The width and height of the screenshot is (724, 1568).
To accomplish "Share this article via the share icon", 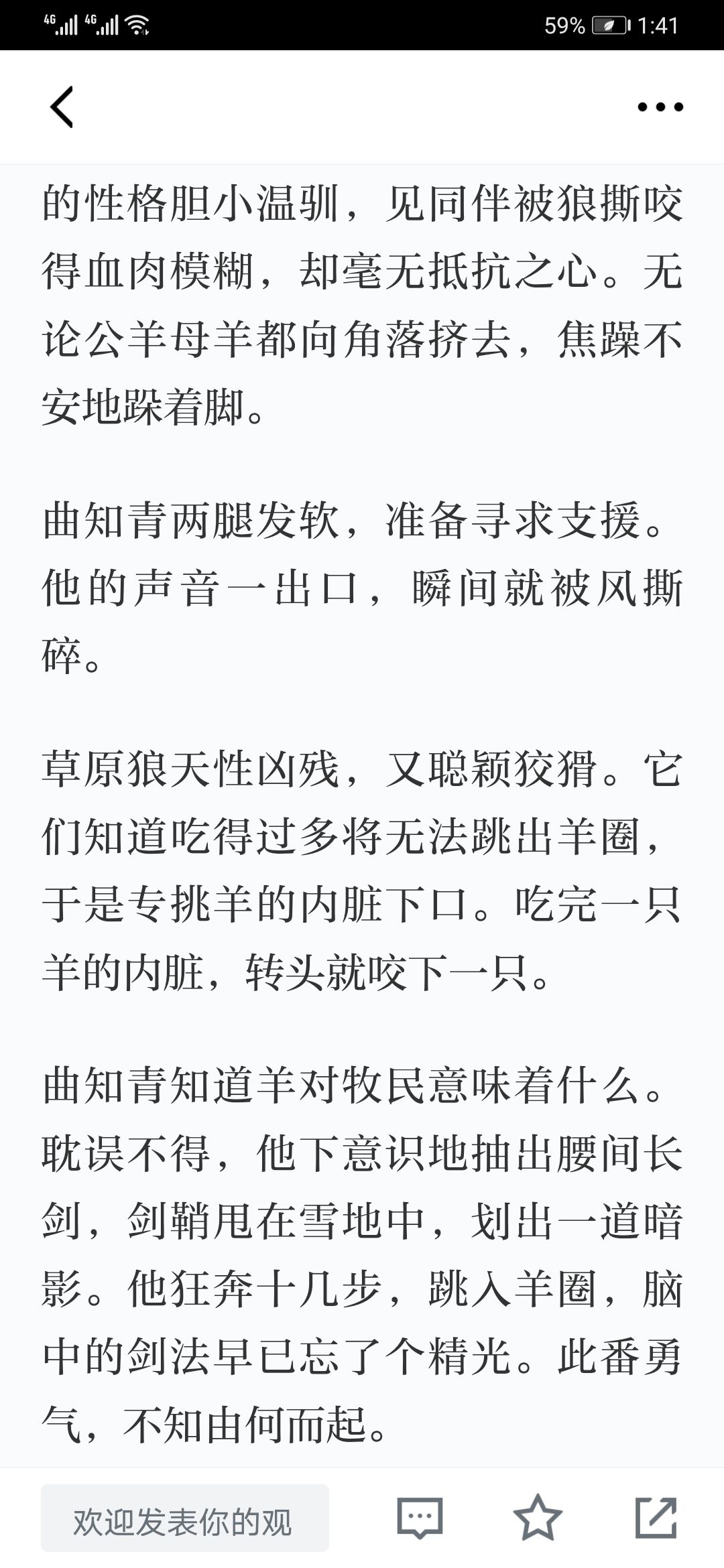I will tap(656, 1517).
